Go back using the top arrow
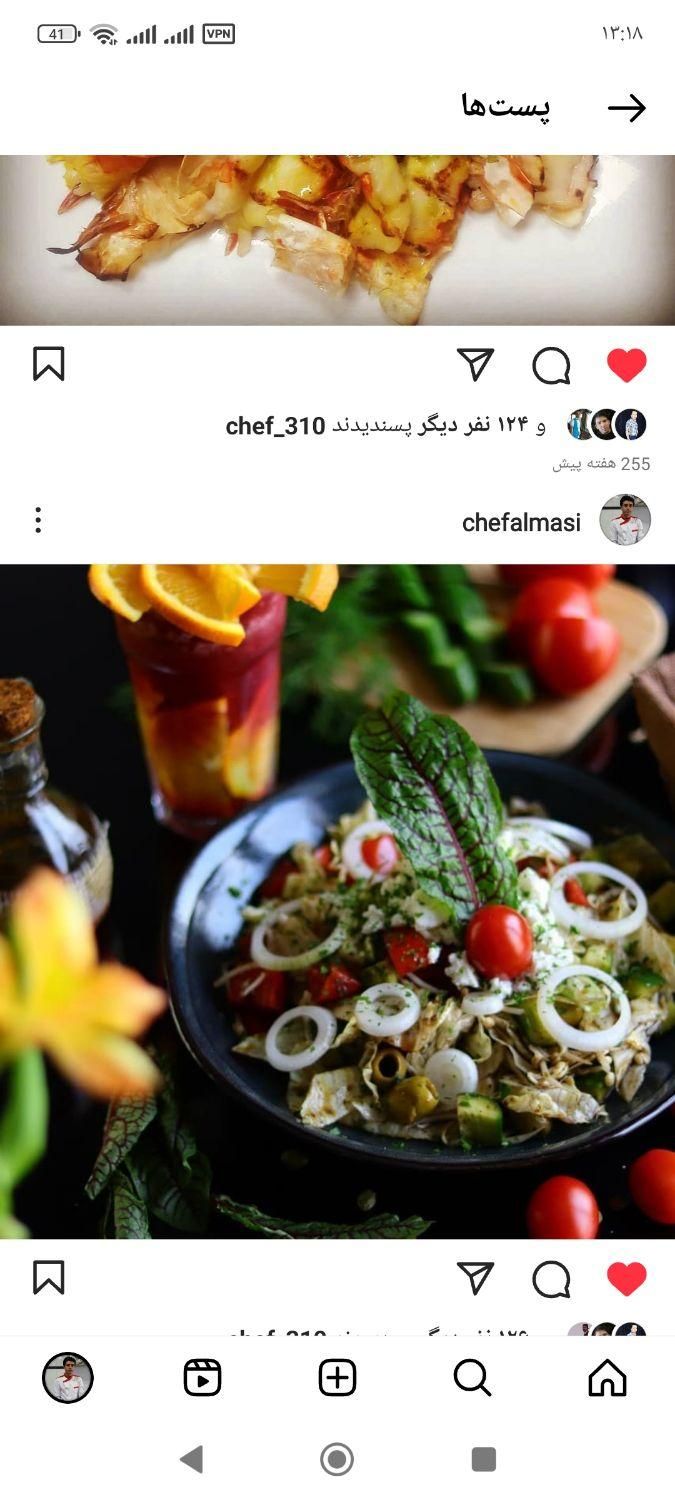Image resolution: width=675 pixels, height=1500 pixels. tap(627, 108)
